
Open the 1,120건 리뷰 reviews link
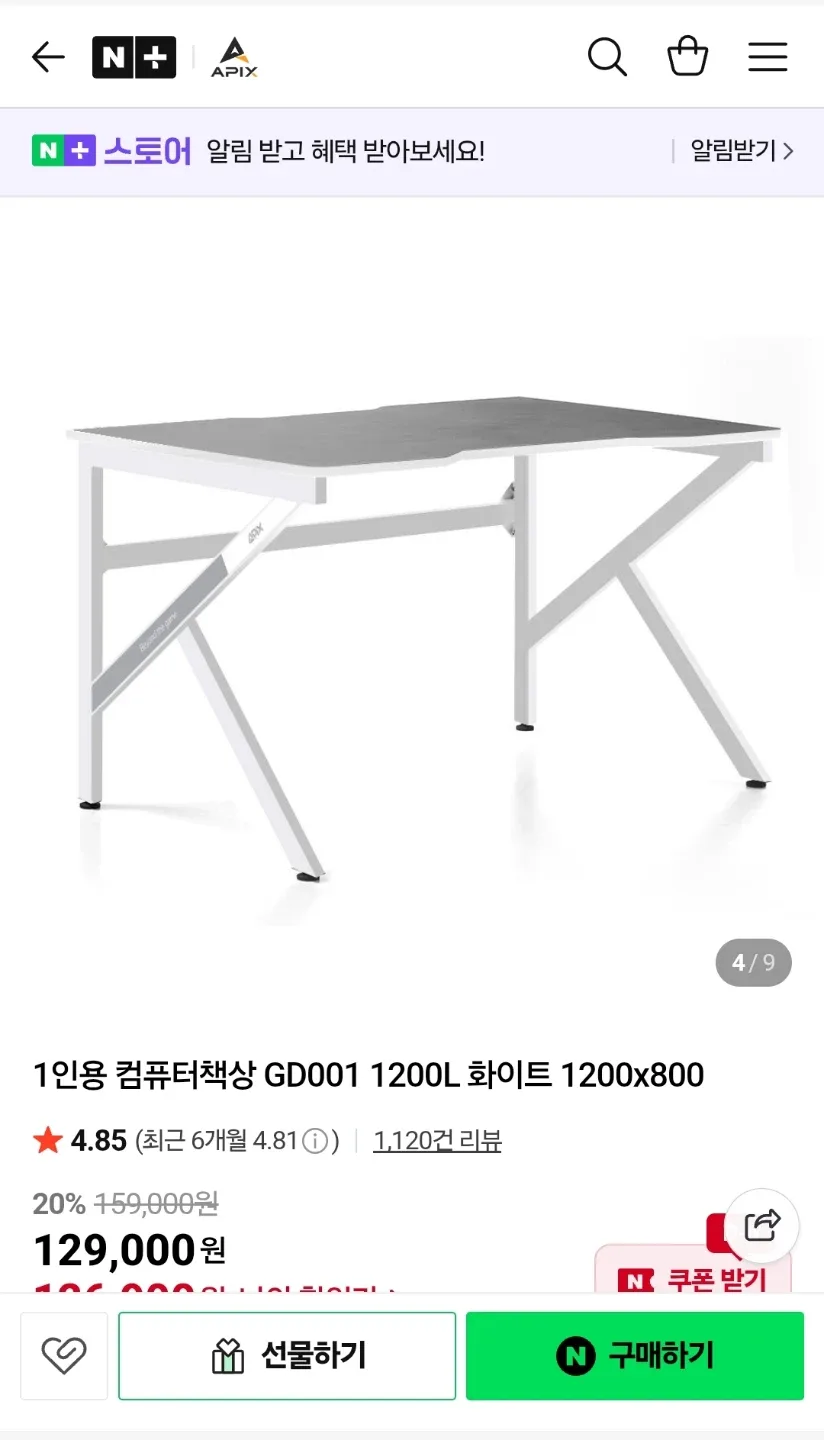(437, 1140)
